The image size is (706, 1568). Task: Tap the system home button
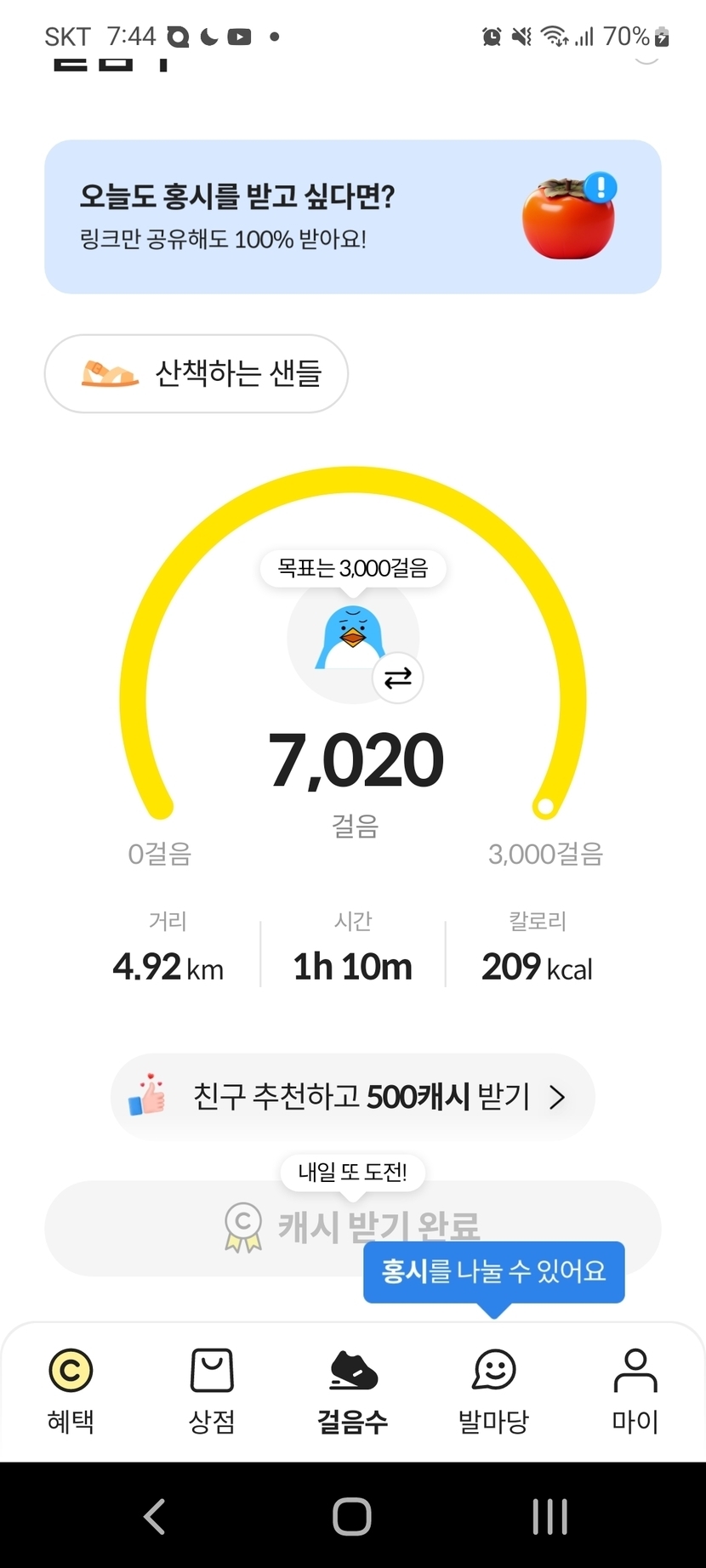pos(352,1516)
